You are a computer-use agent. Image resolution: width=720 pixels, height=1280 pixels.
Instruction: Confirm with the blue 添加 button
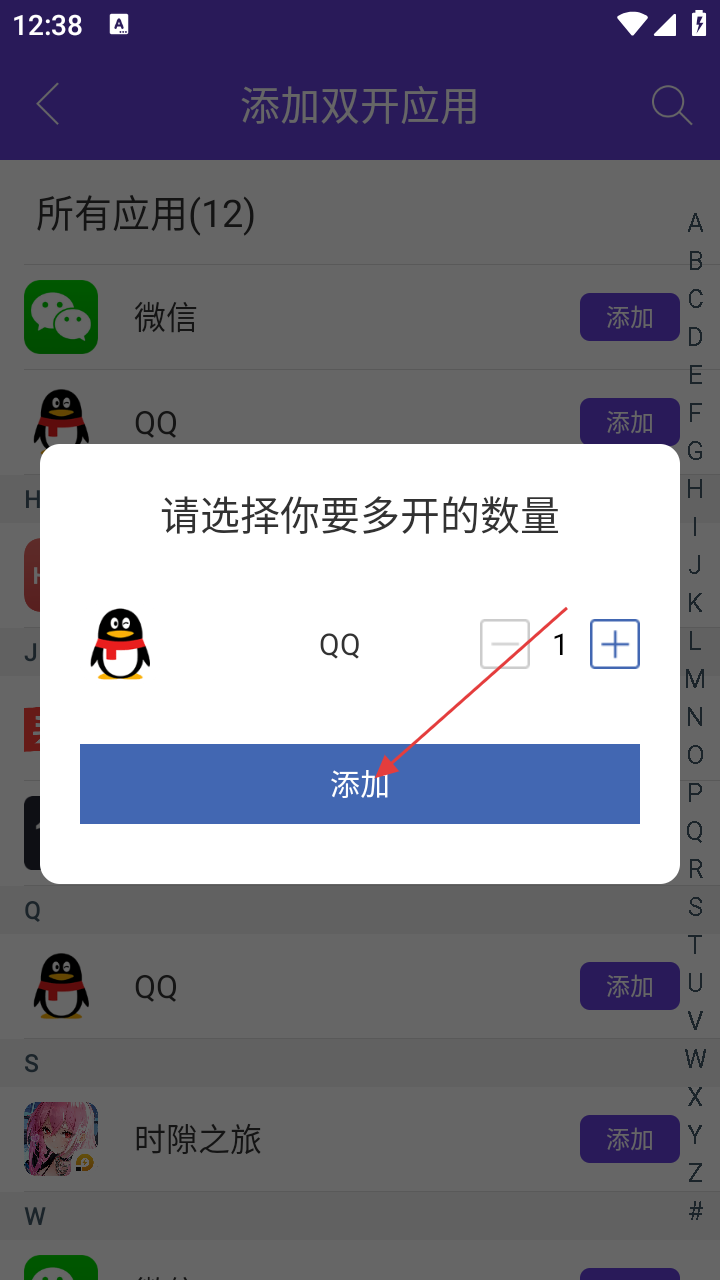359,784
